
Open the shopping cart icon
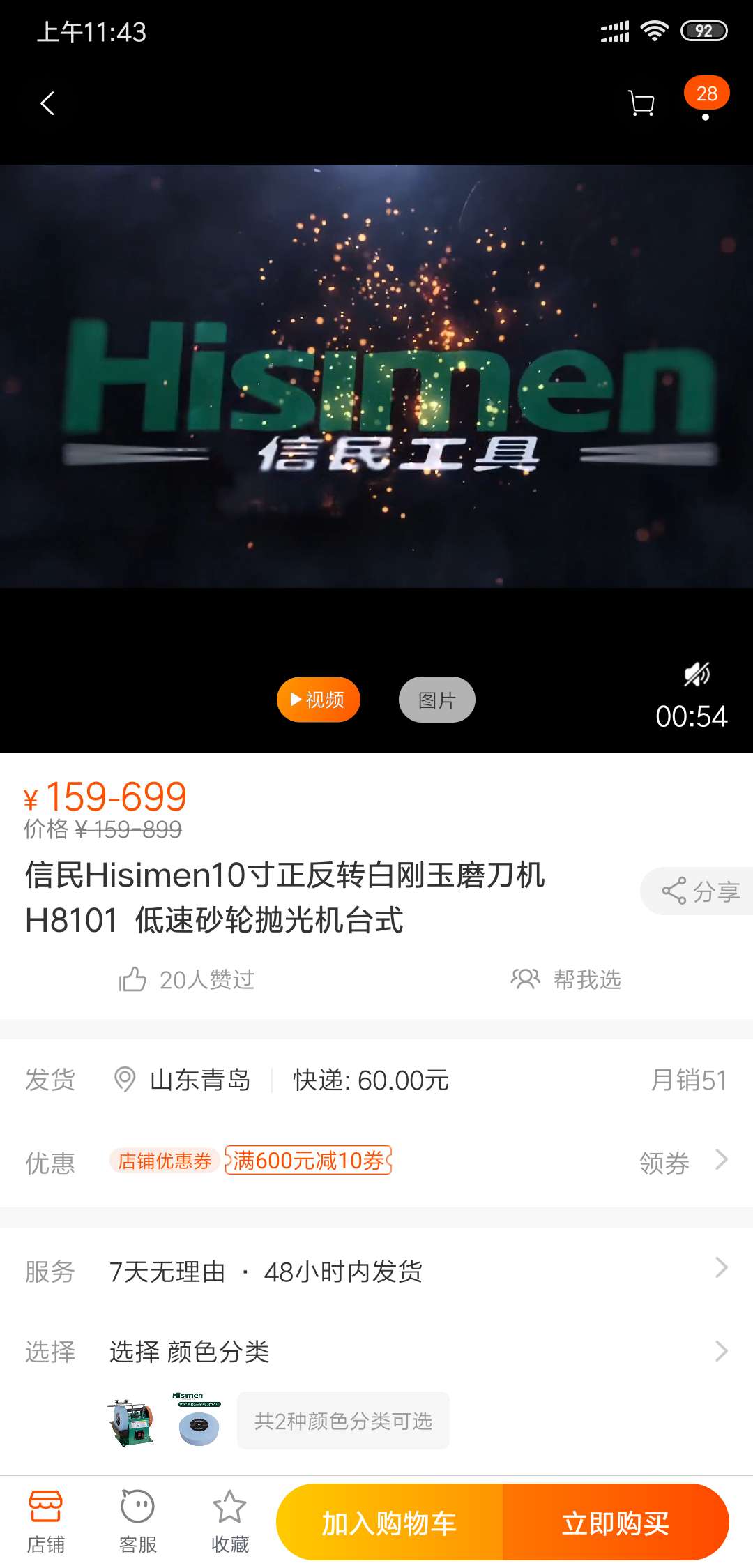(641, 103)
